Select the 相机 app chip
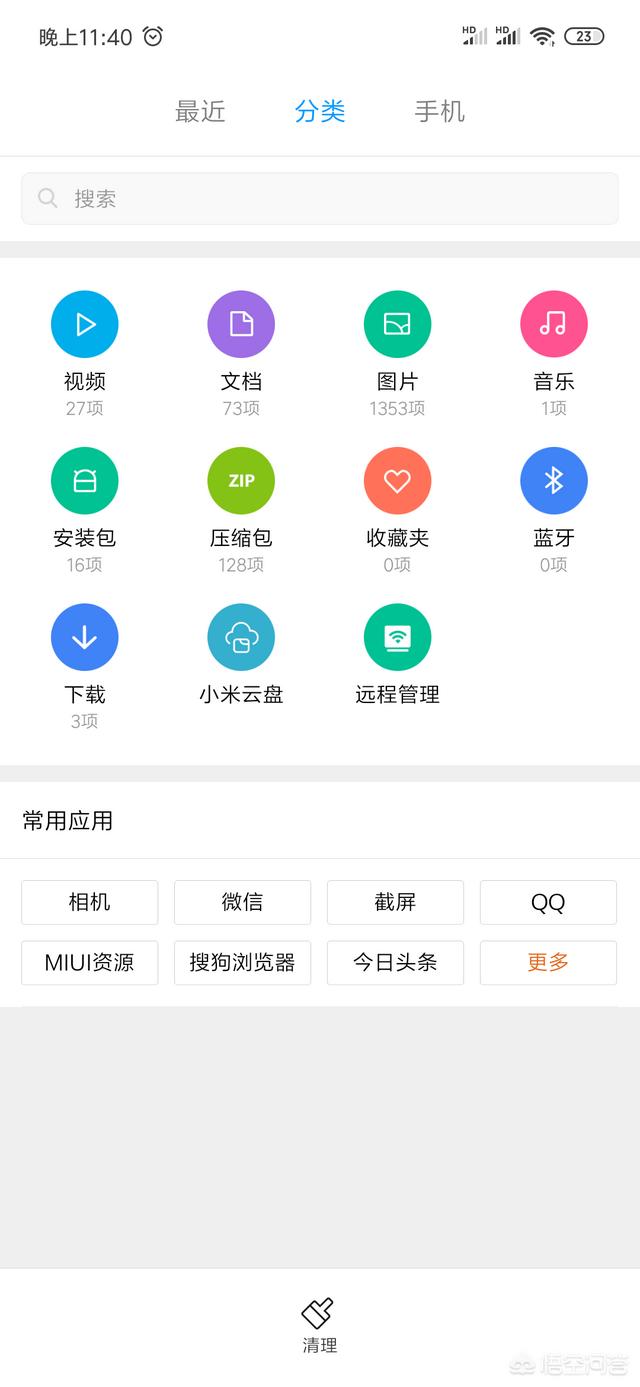 90,902
